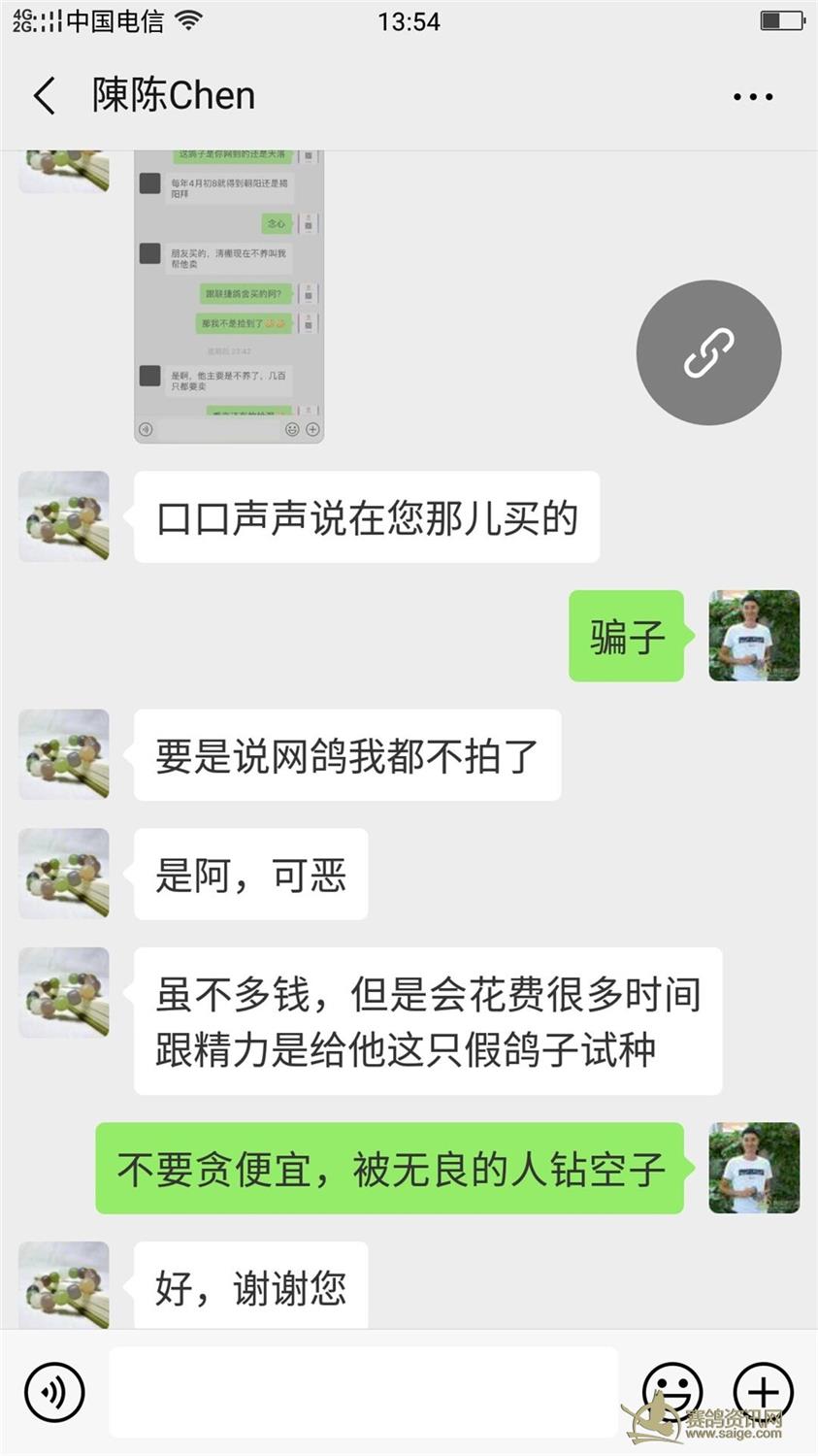View own avatar next to 骗子

coord(754,636)
